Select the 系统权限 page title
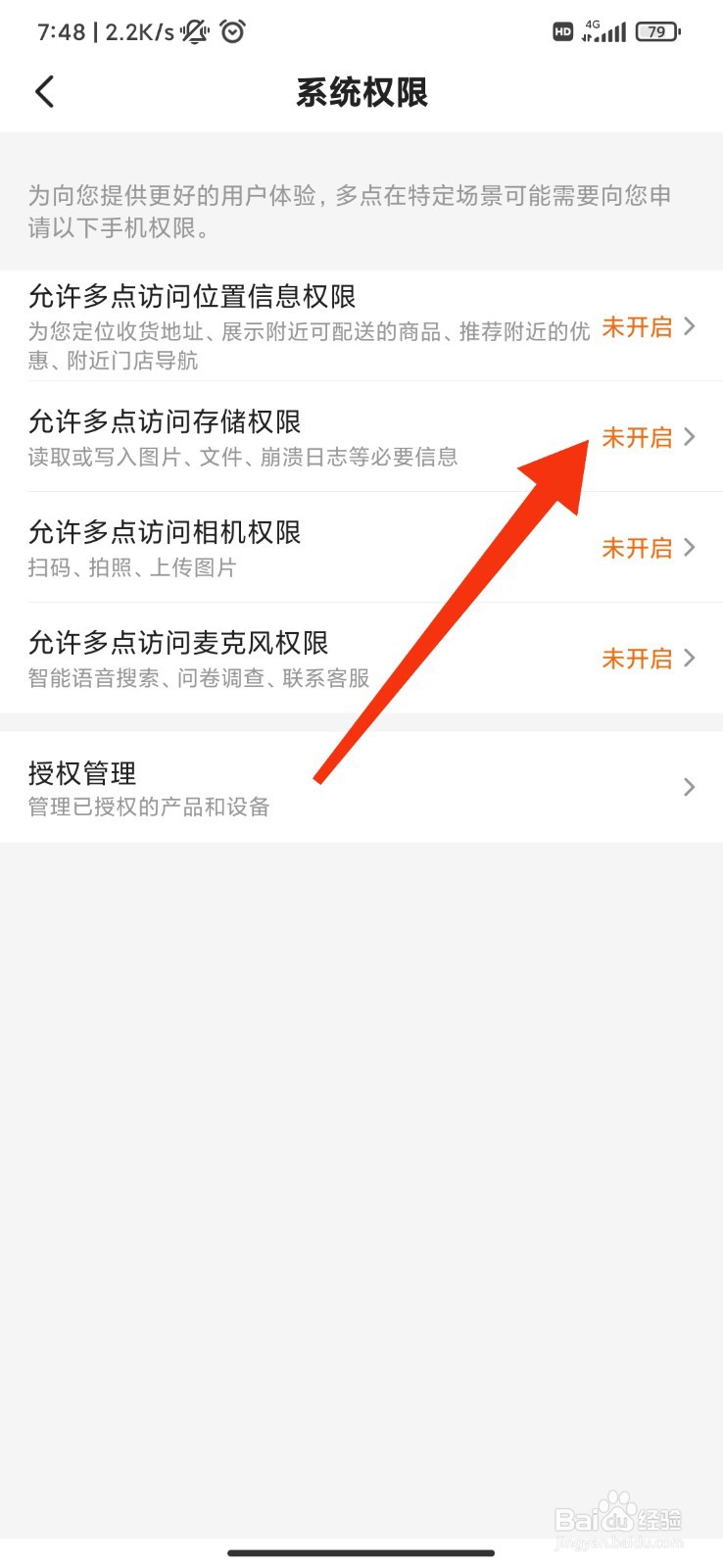 361,90
